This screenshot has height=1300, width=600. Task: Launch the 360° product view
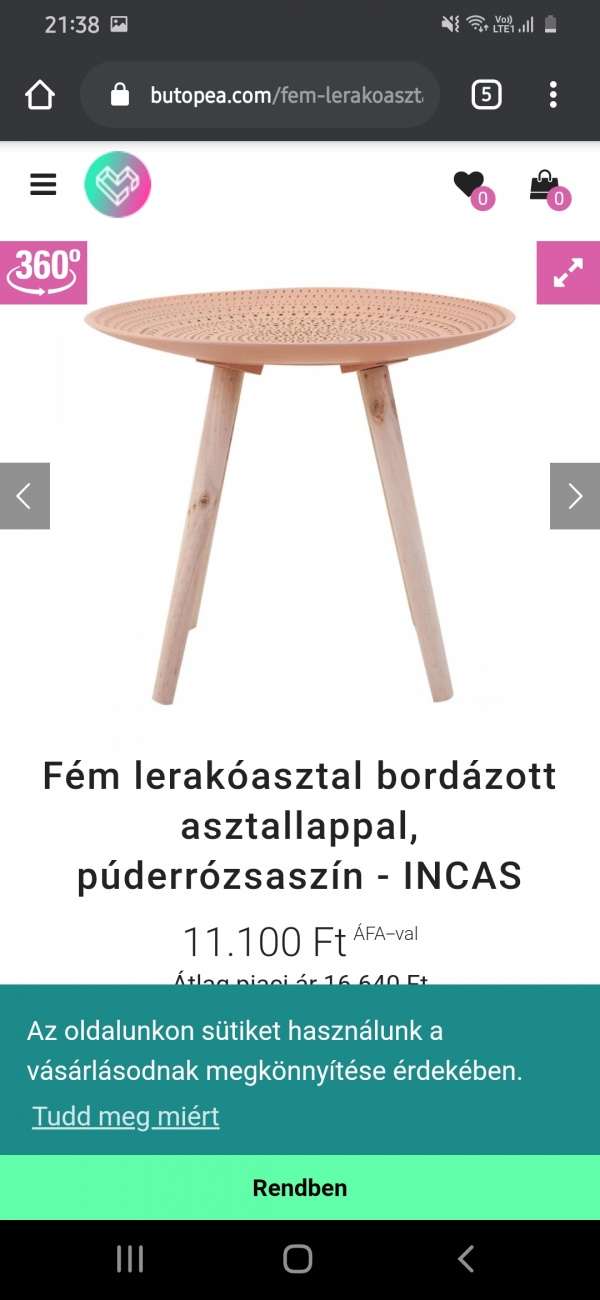pos(44,272)
